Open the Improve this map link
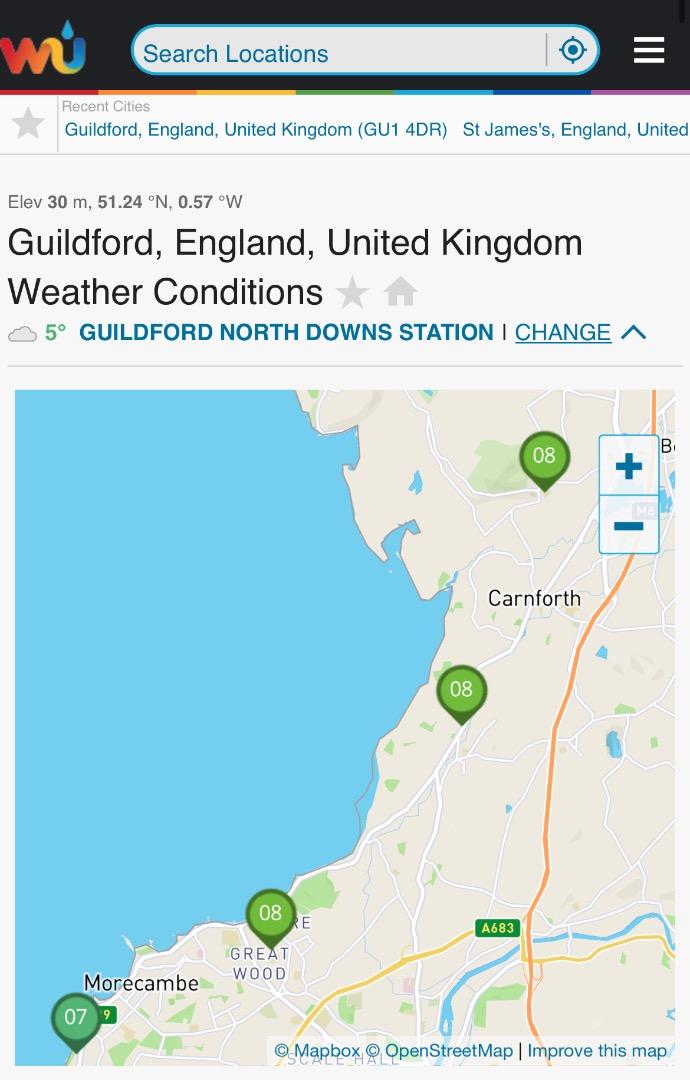The width and height of the screenshot is (690, 1080). pyautogui.click(x=597, y=1051)
